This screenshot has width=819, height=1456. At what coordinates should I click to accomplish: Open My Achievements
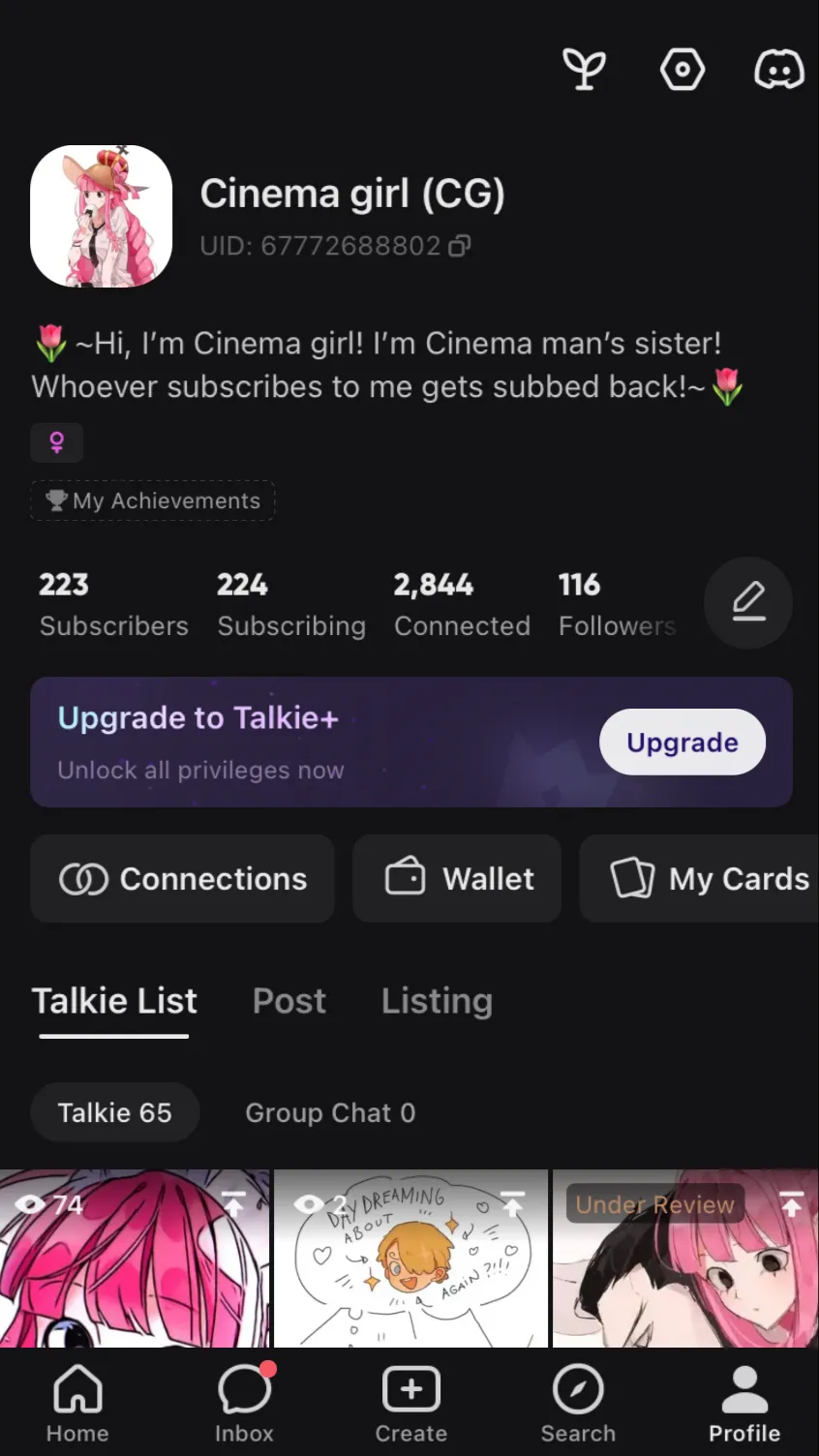click(152, 500)
